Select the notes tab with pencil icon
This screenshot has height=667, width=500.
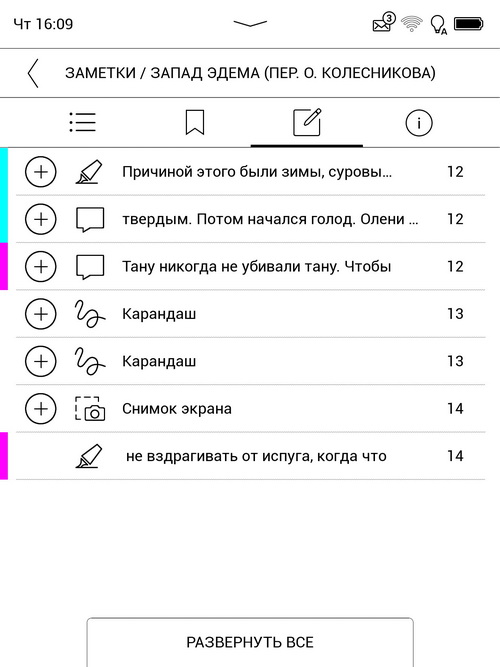pos(307,123)
